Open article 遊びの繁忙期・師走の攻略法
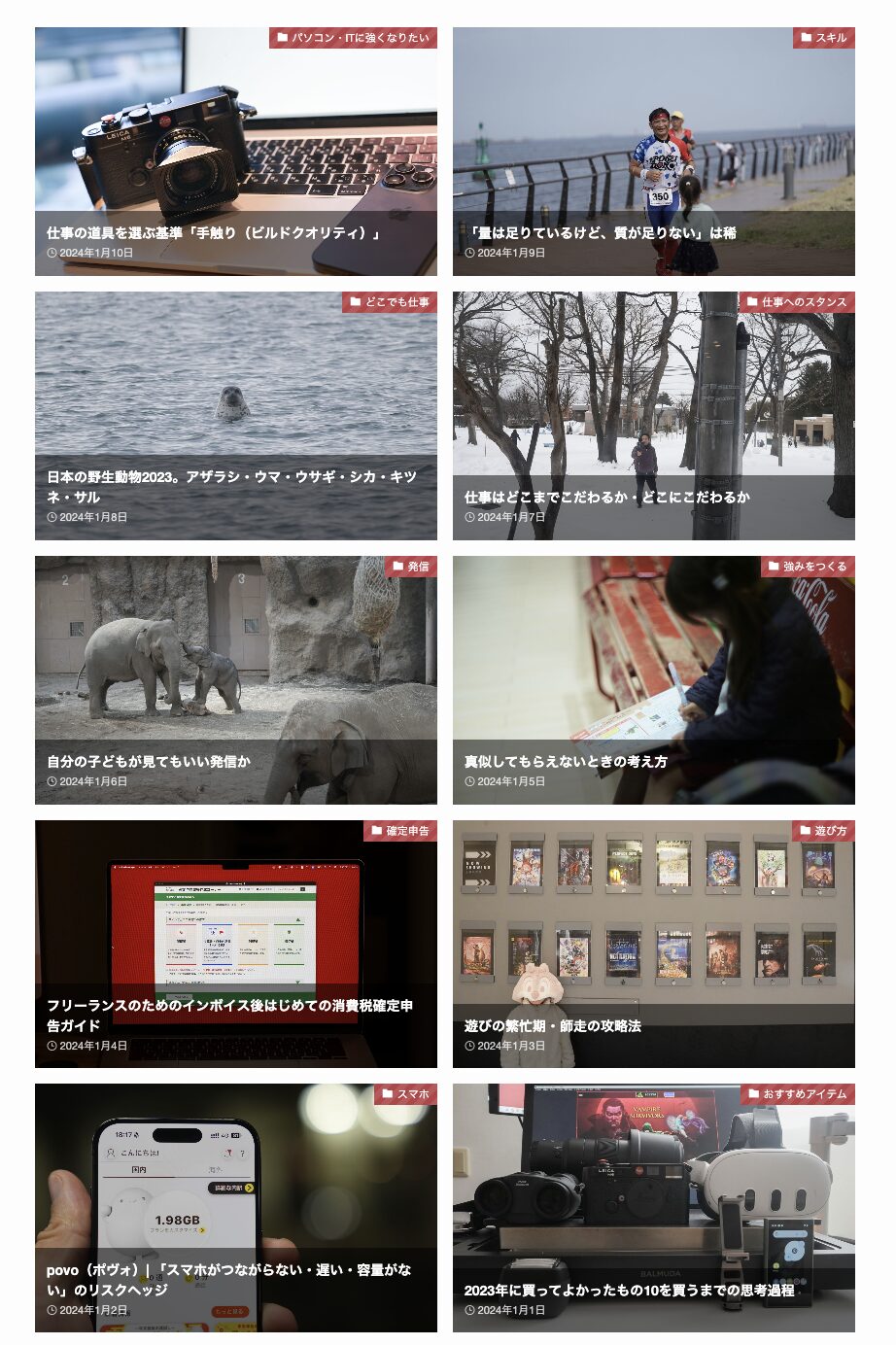This screenshot has width=896, height=1345. point(552,1025)
